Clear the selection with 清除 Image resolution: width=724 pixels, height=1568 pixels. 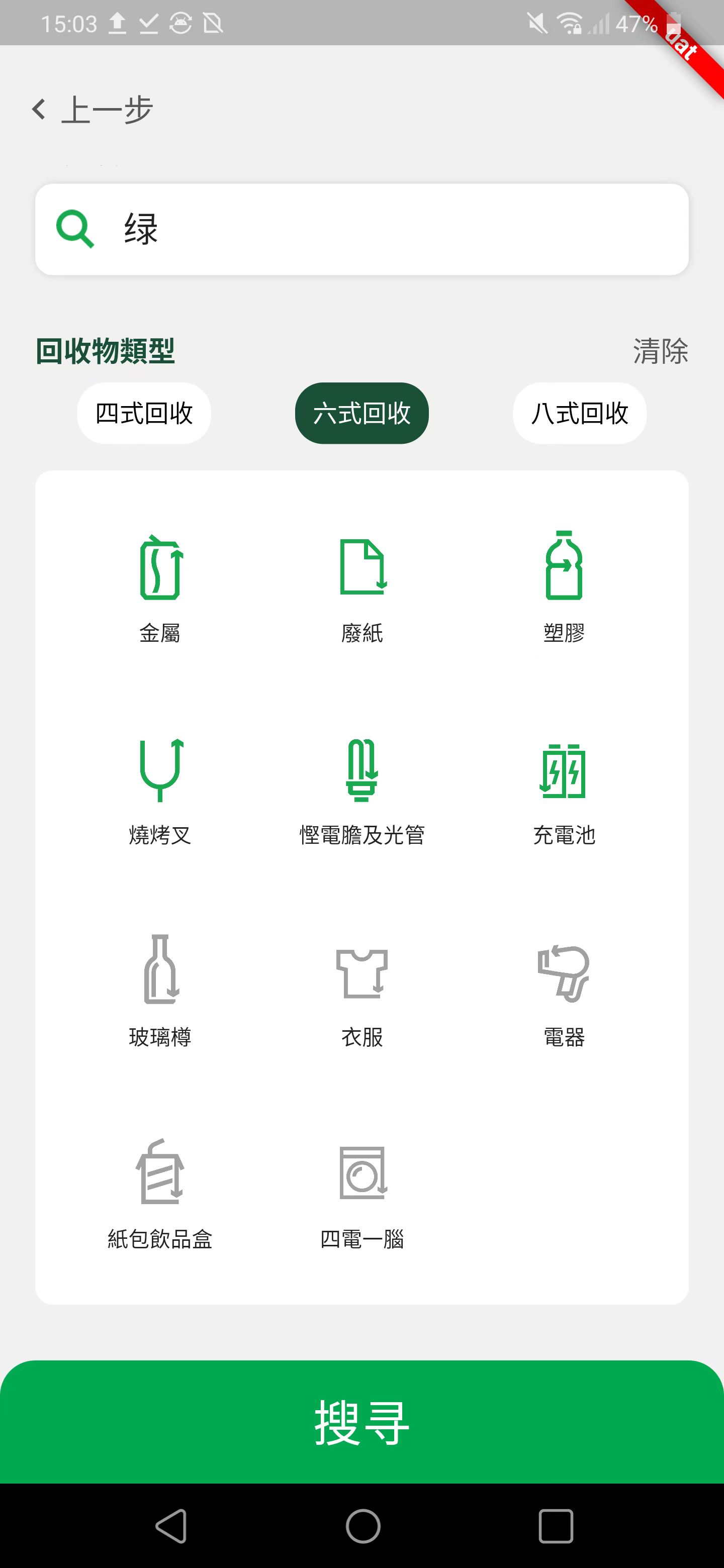tap(660, 351)
